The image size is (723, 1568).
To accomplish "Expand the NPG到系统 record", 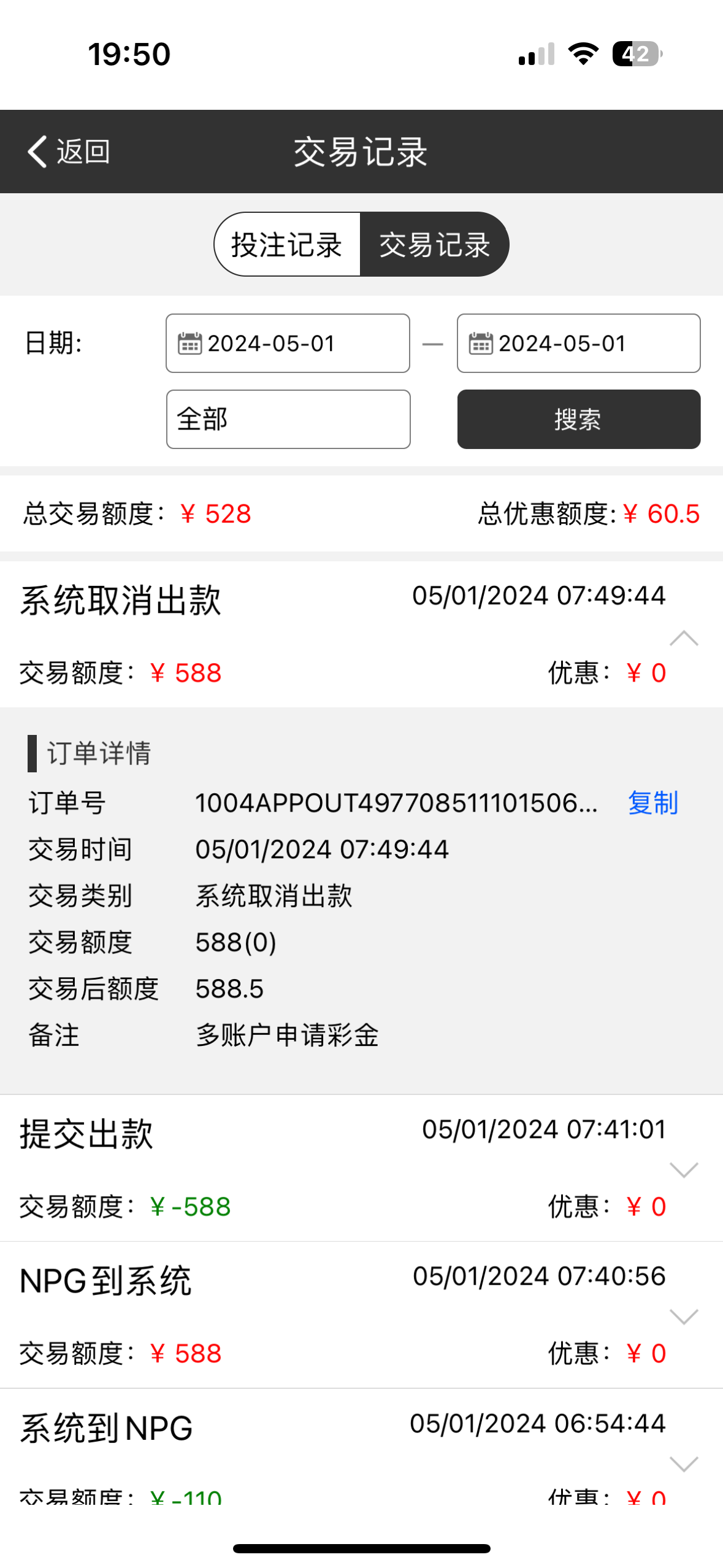I will click(x=683, y=1316).
